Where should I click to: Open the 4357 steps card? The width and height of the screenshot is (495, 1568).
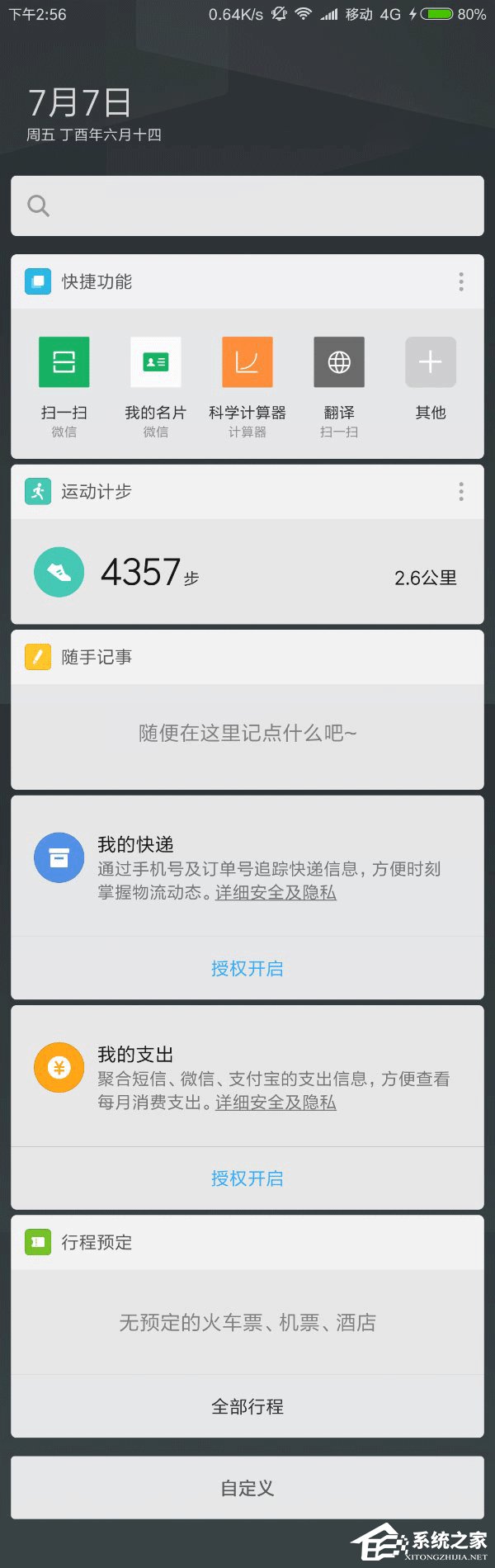[x=247, y=572]
